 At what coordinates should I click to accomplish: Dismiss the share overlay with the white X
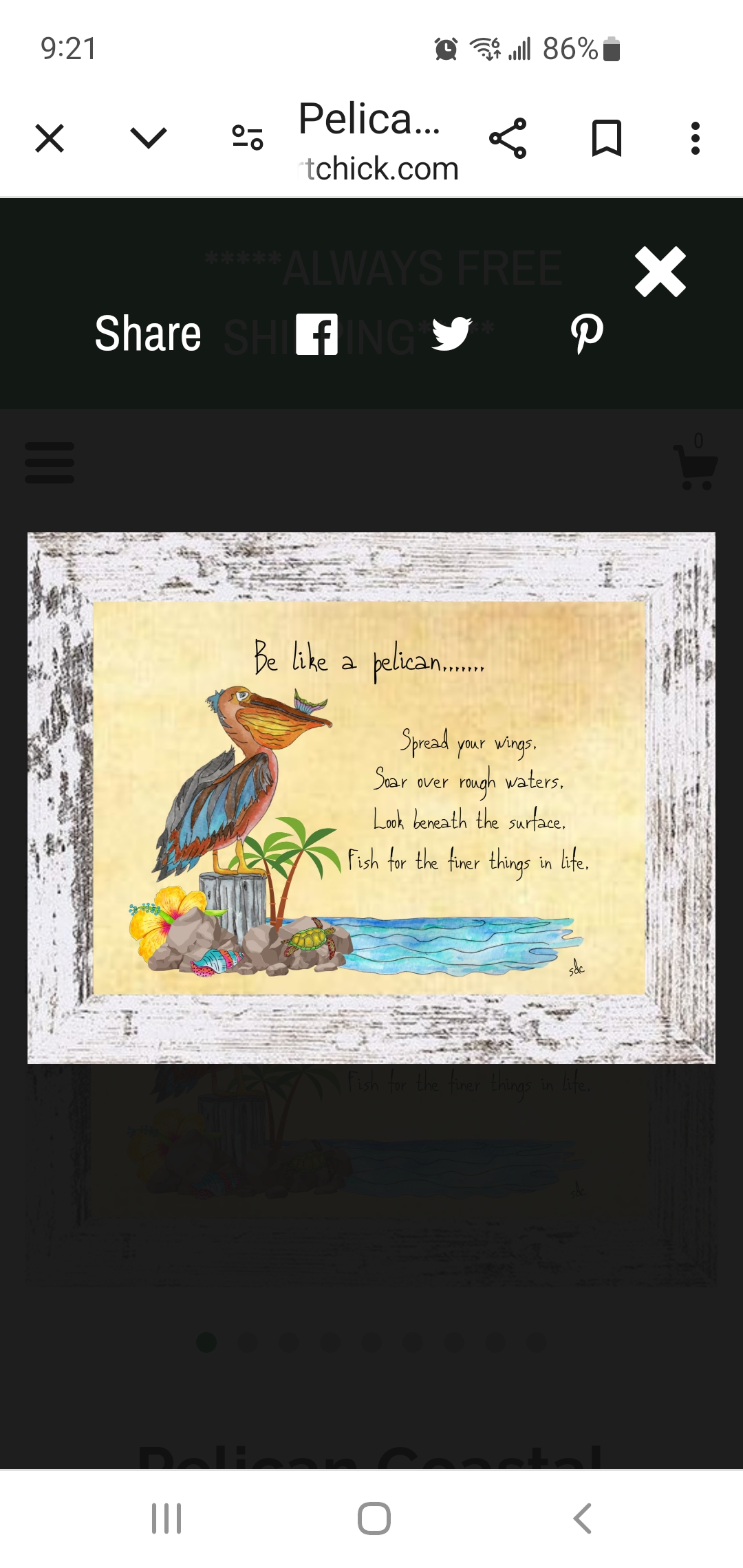[660, 272]
